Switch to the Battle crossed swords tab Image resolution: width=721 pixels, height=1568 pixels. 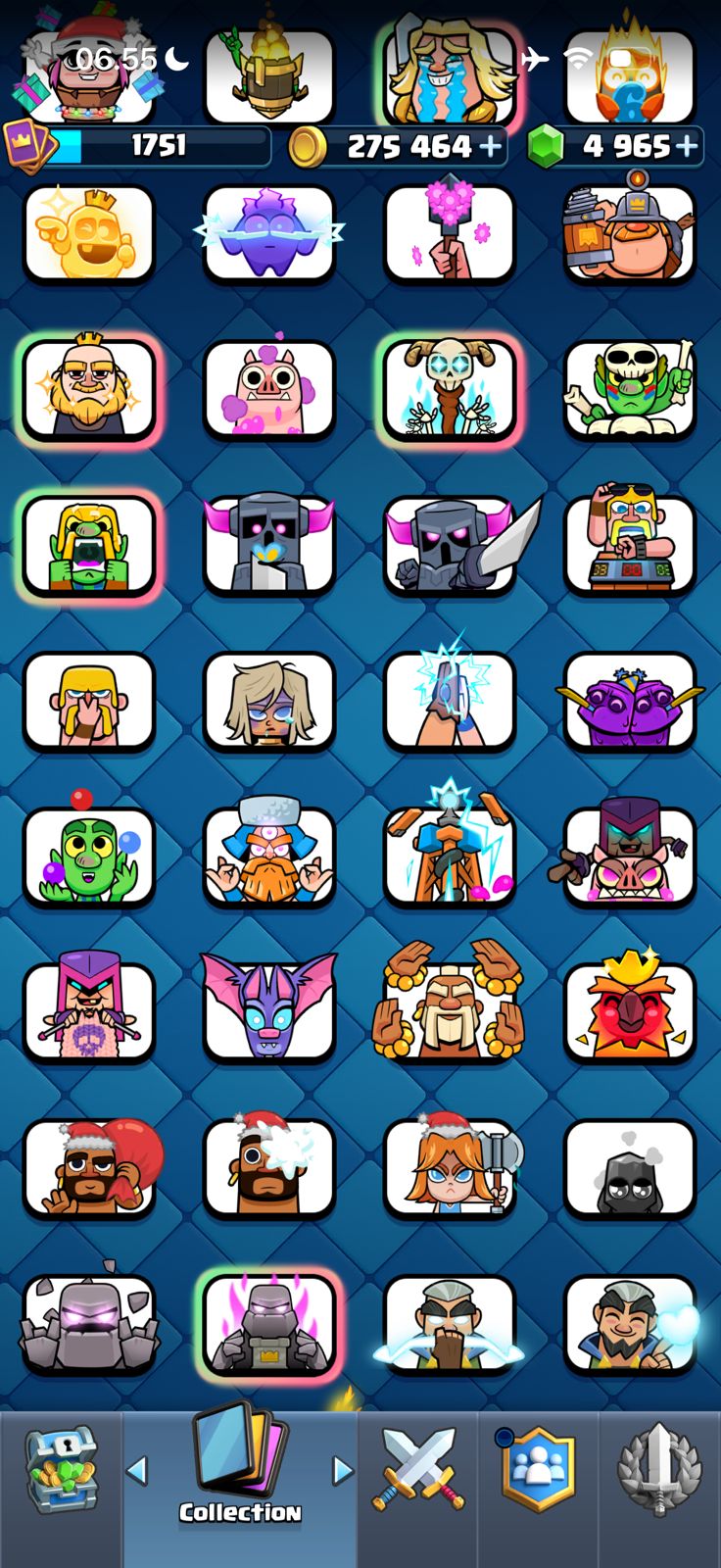417,1469
